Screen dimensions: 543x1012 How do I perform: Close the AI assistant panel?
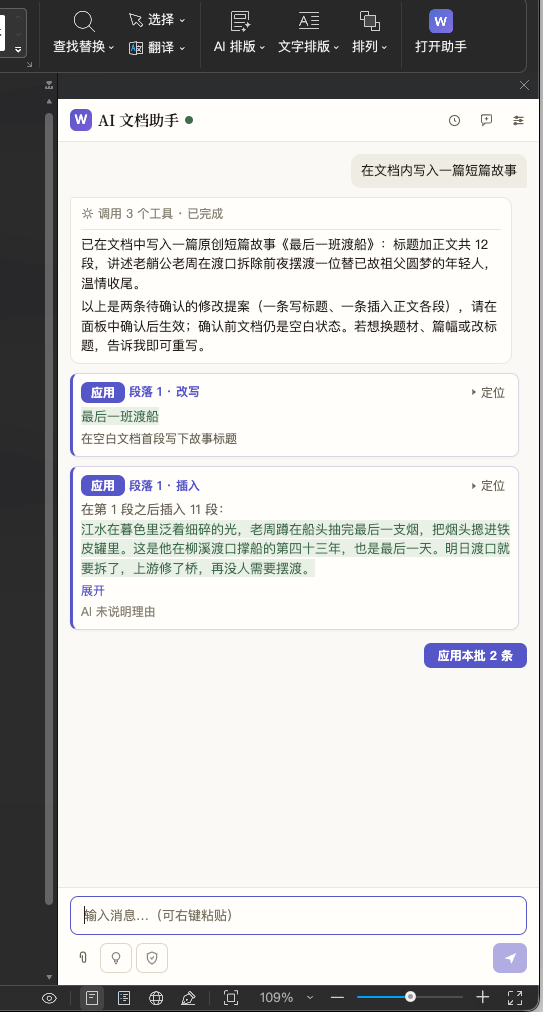[524, 85]
